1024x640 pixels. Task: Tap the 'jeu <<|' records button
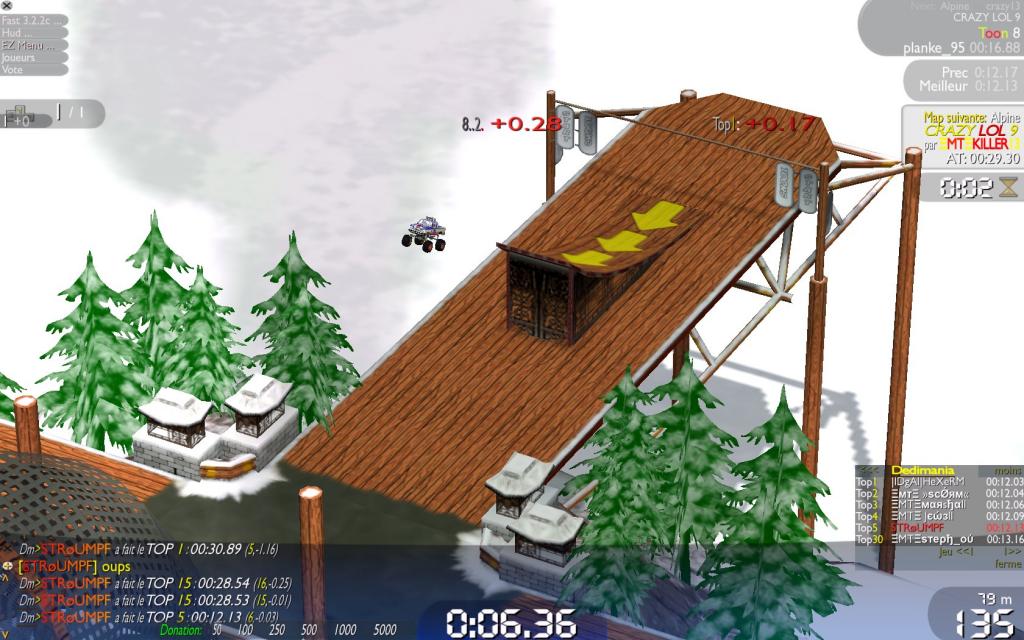(x=956, y=551)
